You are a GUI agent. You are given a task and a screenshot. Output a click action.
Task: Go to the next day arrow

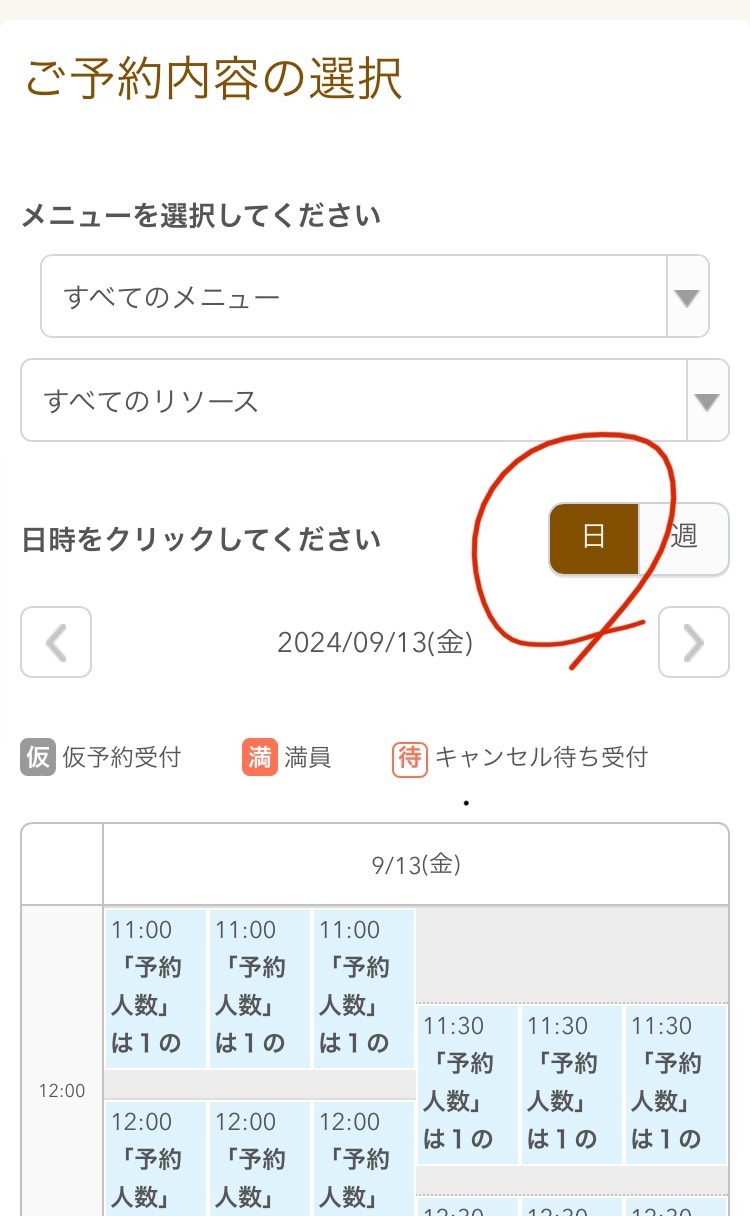pos(693,642)
